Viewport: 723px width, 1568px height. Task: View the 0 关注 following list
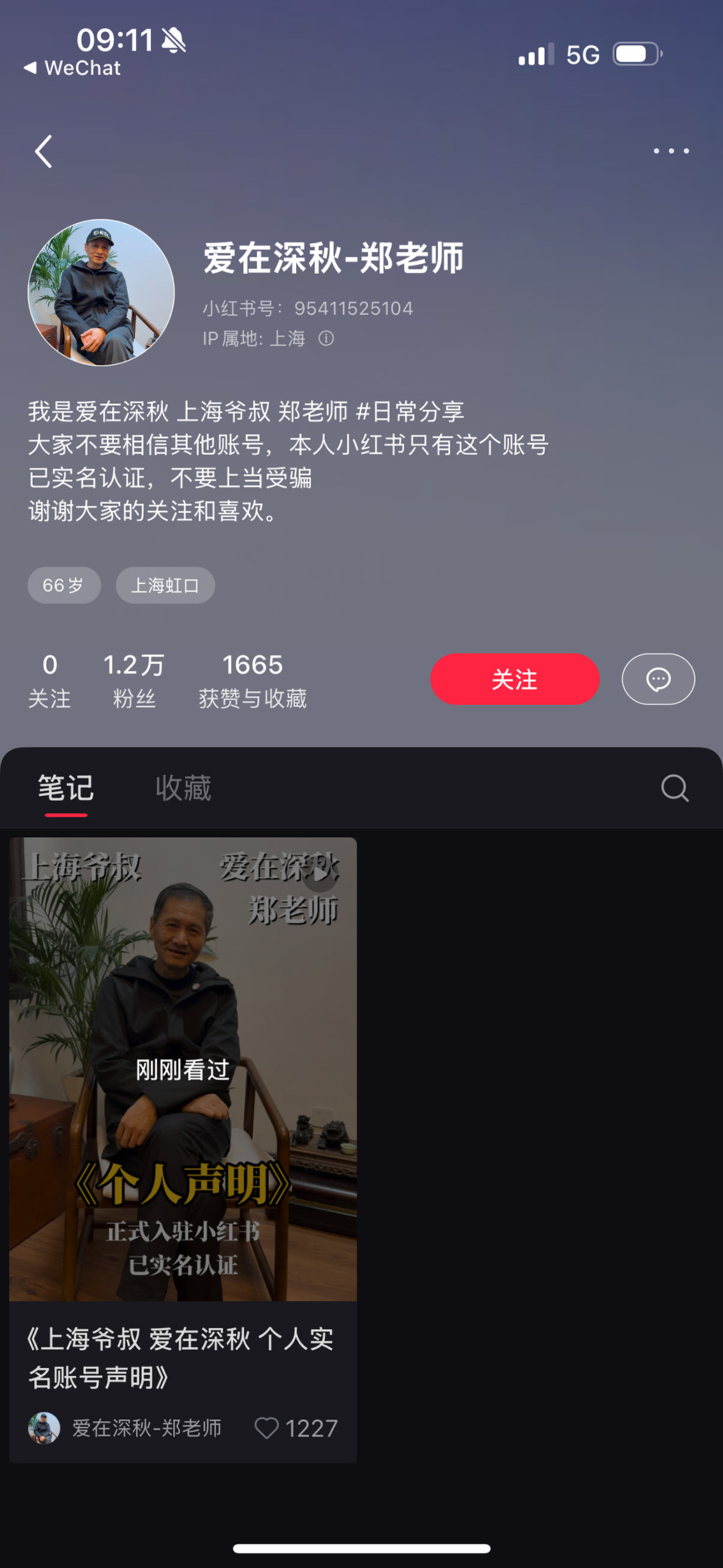pyautogui.click(x=50, y=679)
